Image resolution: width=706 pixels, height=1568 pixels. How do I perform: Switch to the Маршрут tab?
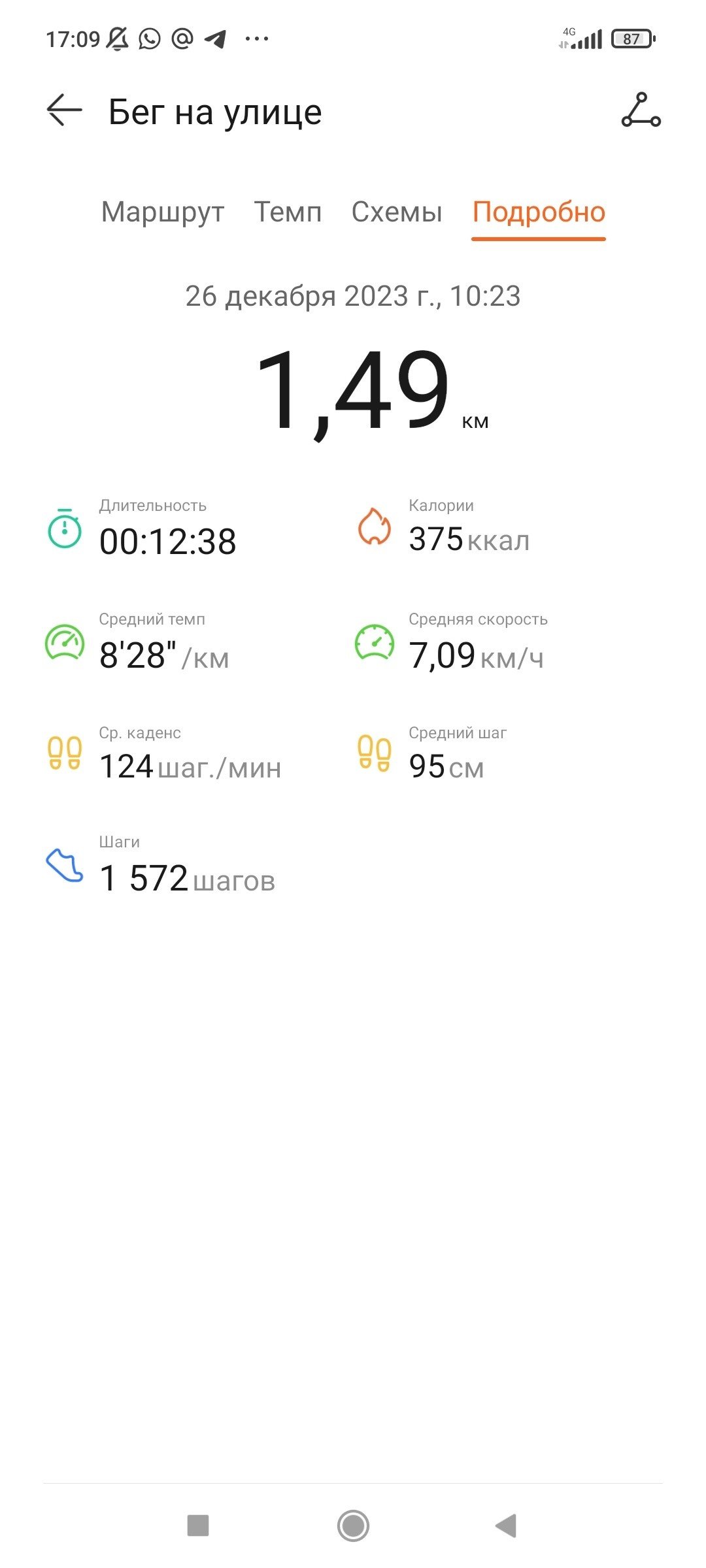click(x=163, y=212)
